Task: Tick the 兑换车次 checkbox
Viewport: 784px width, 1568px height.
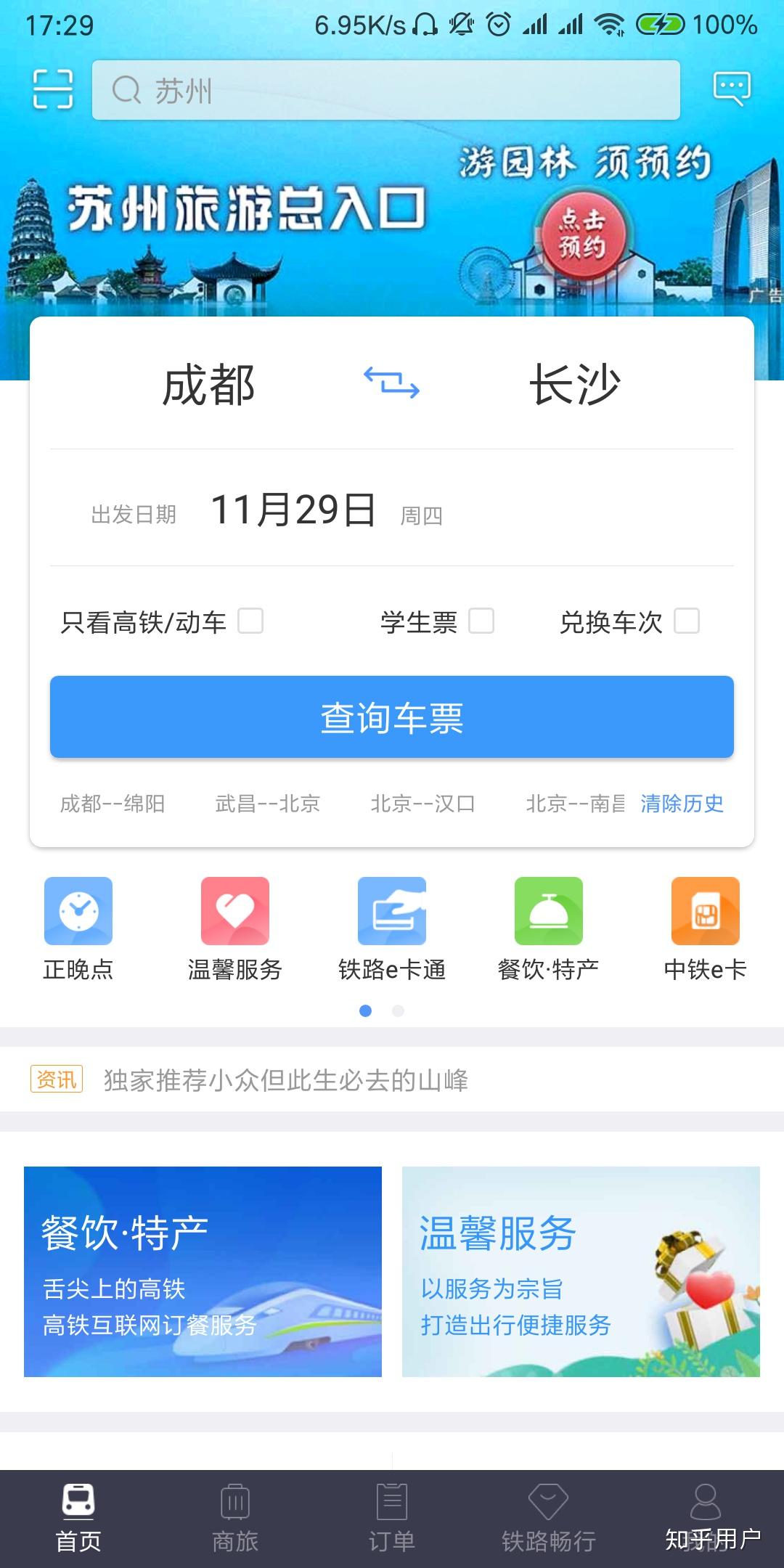Action: (x=686, y=621)
